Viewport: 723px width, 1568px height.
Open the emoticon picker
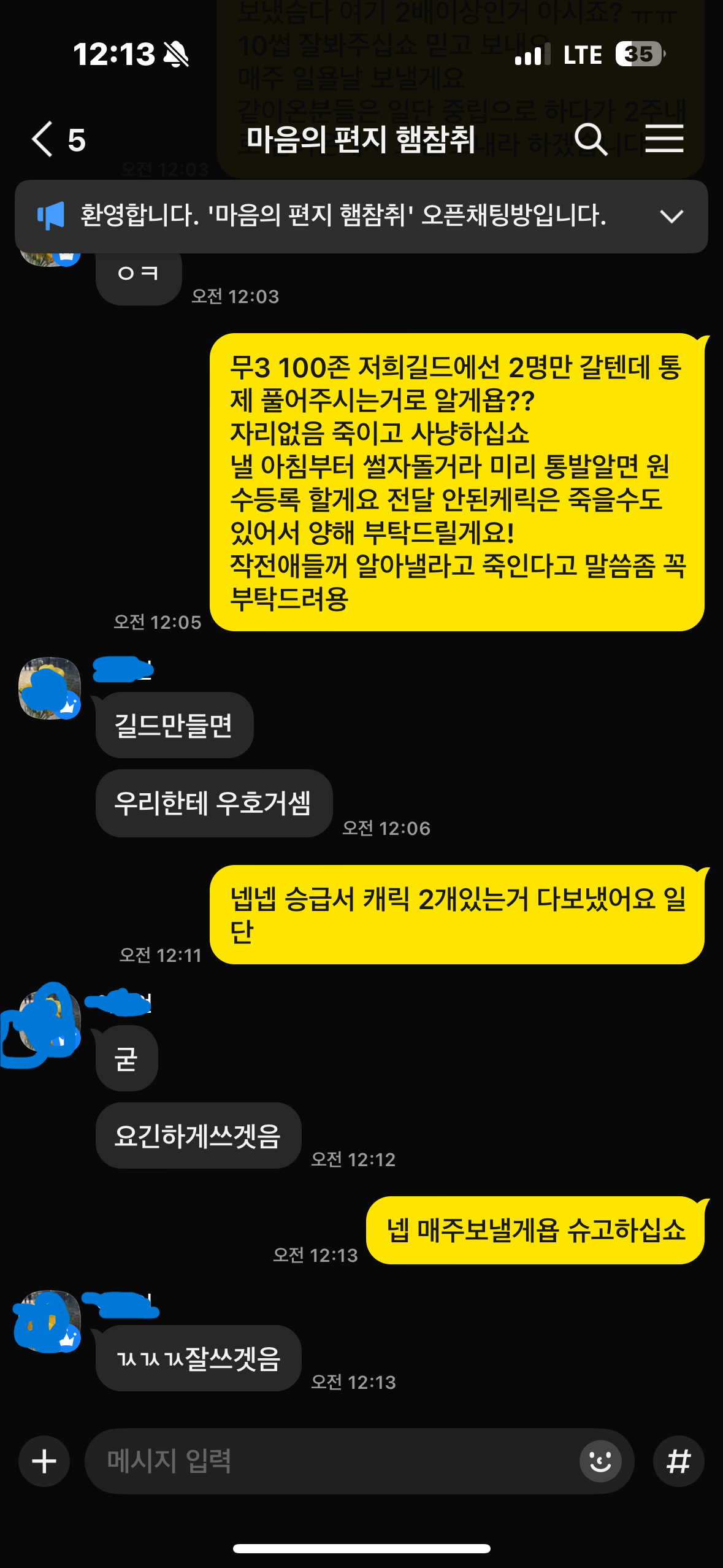(x=600, y=1461)
